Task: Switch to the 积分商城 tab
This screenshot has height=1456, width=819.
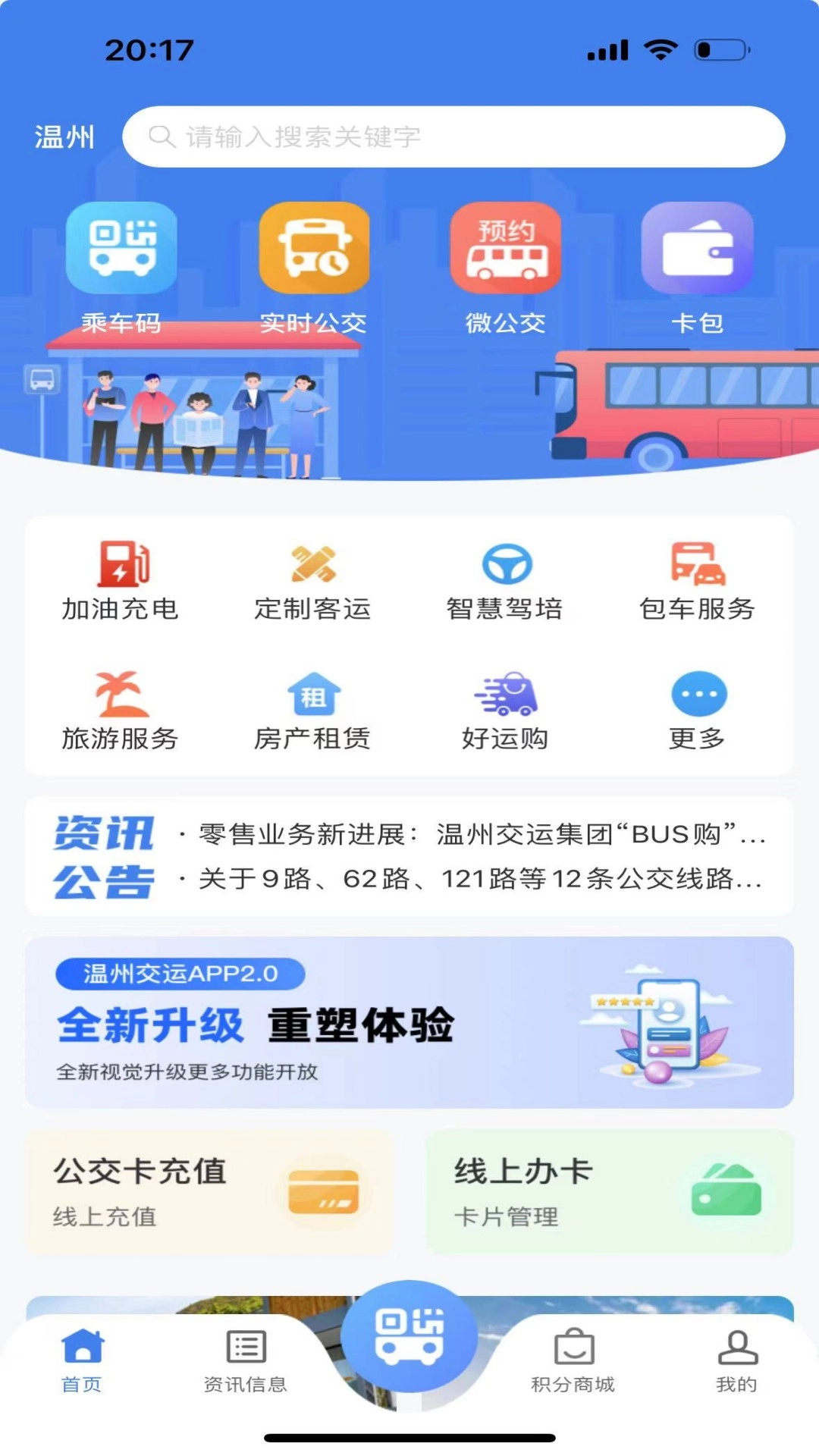Action: point(573,1362)
